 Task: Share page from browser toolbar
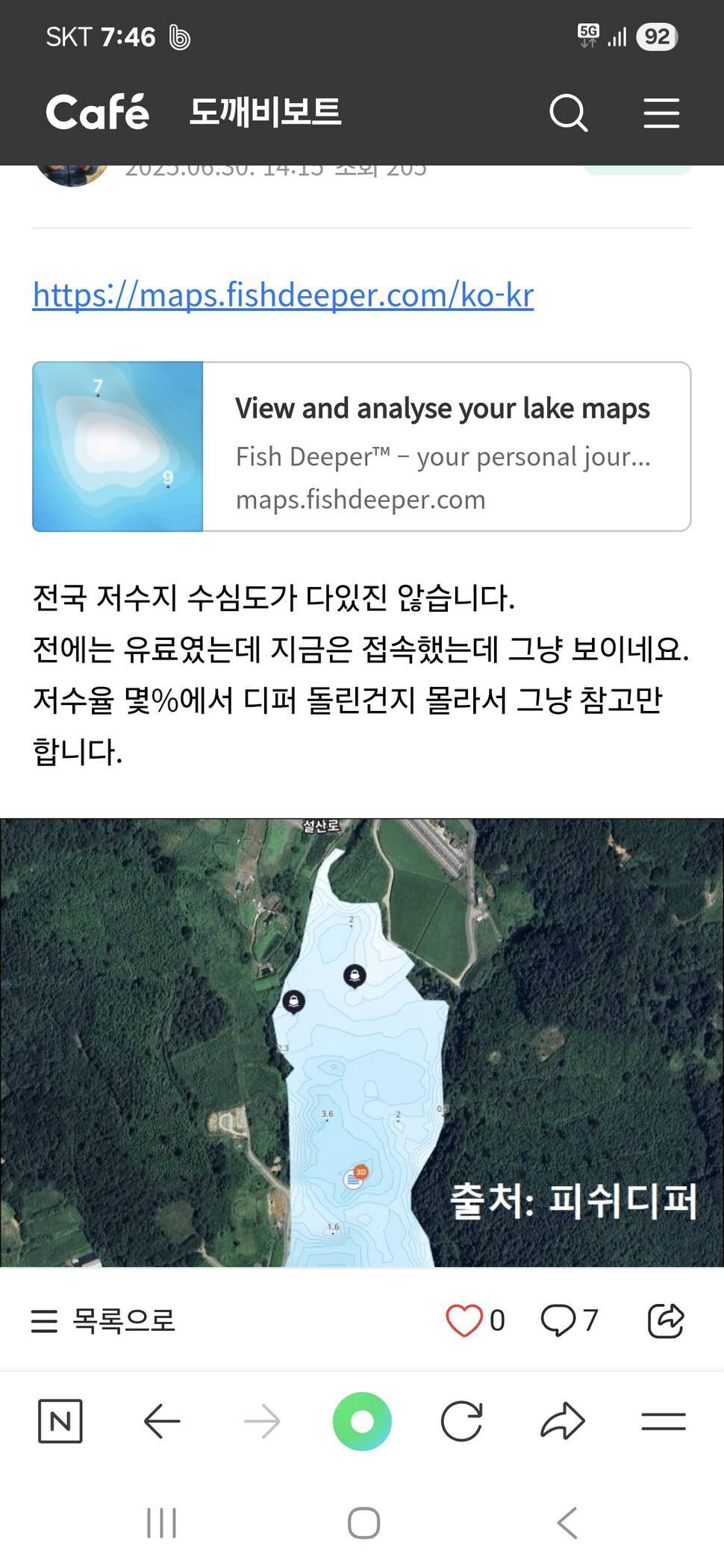(561, 1421)
